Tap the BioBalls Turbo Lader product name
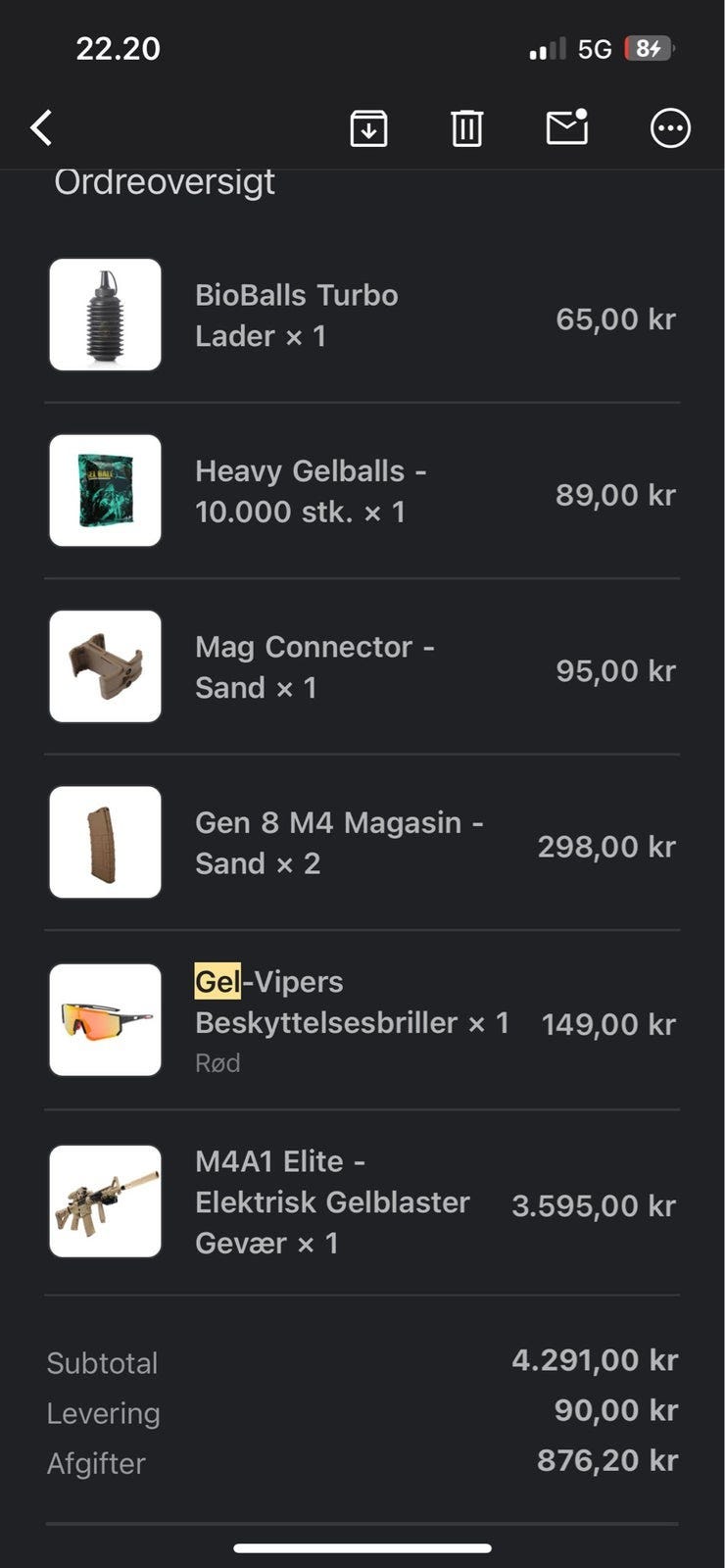This screenshot has width=725, height=1568. (x=297, y=315)
